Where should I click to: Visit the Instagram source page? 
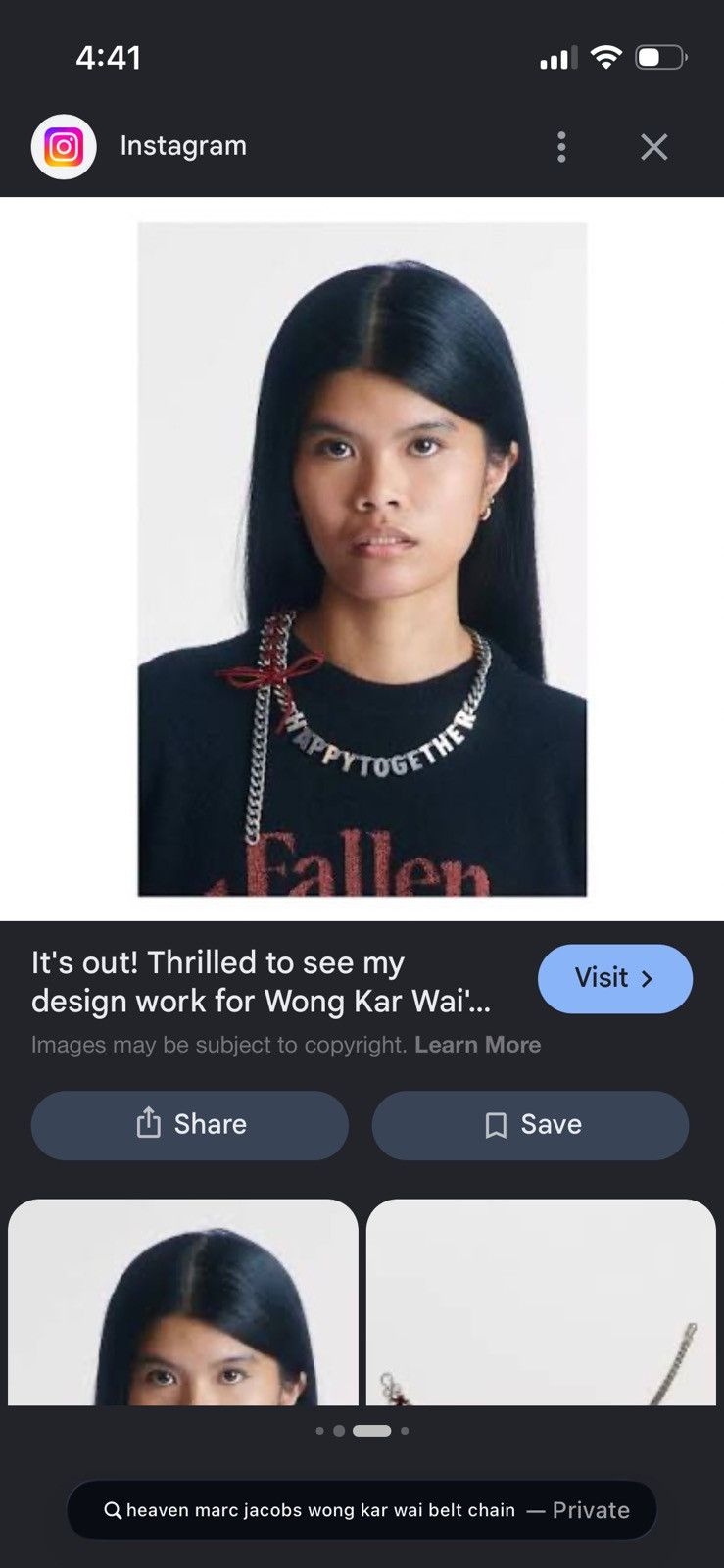pyautogui.click(x=615, y=978)
